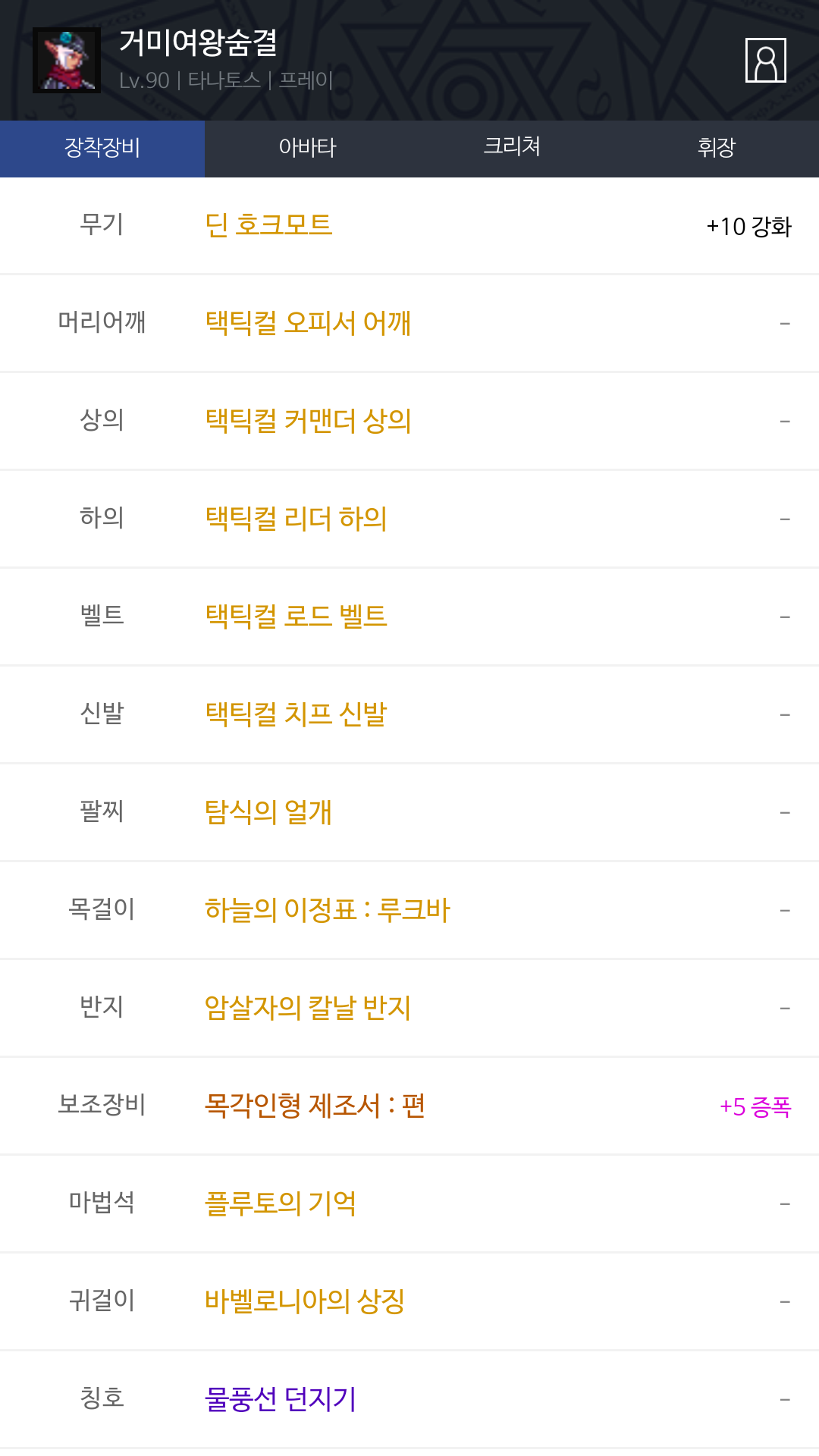View ring 암살자의 칼날 반지
The image size is (819, 1456).
308,1008
